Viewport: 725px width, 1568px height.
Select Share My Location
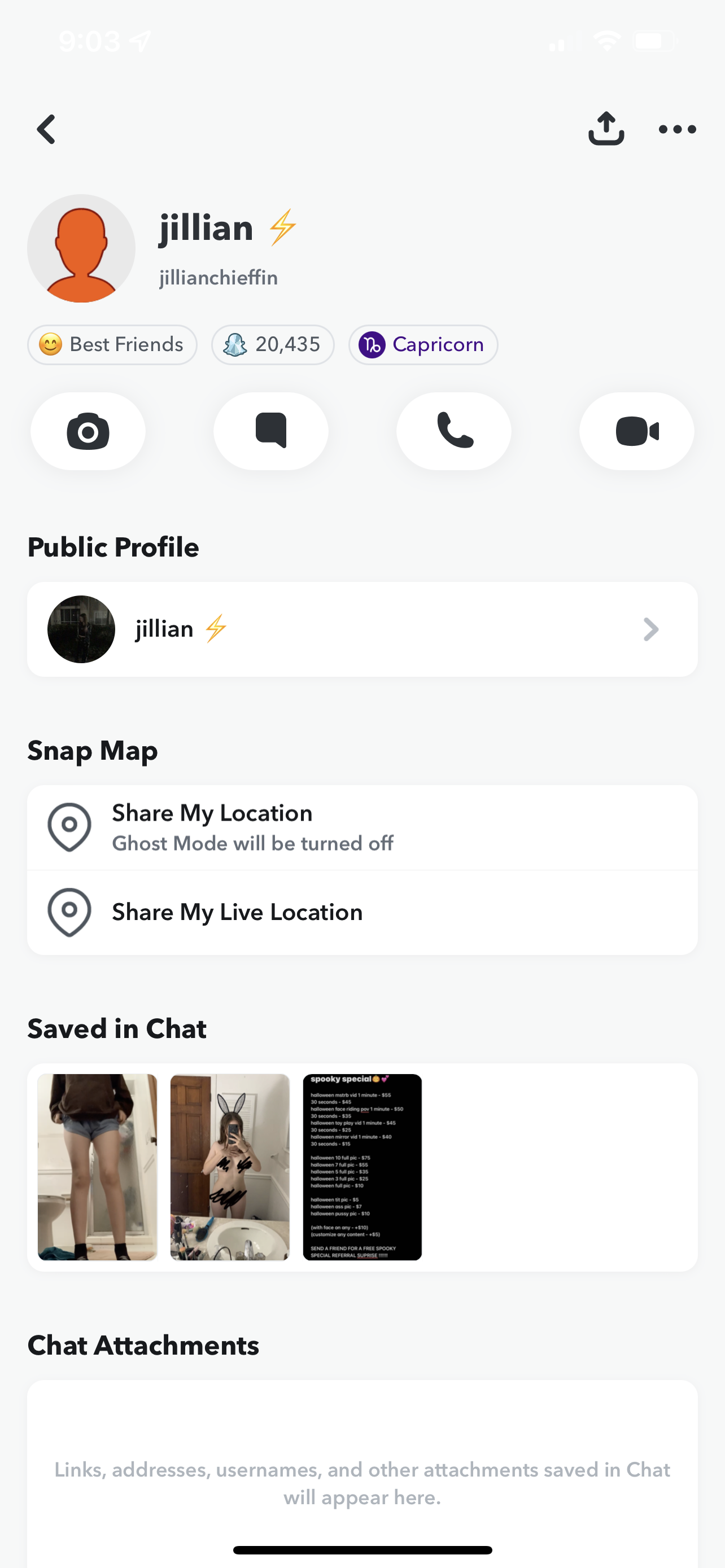coord(362,827)
